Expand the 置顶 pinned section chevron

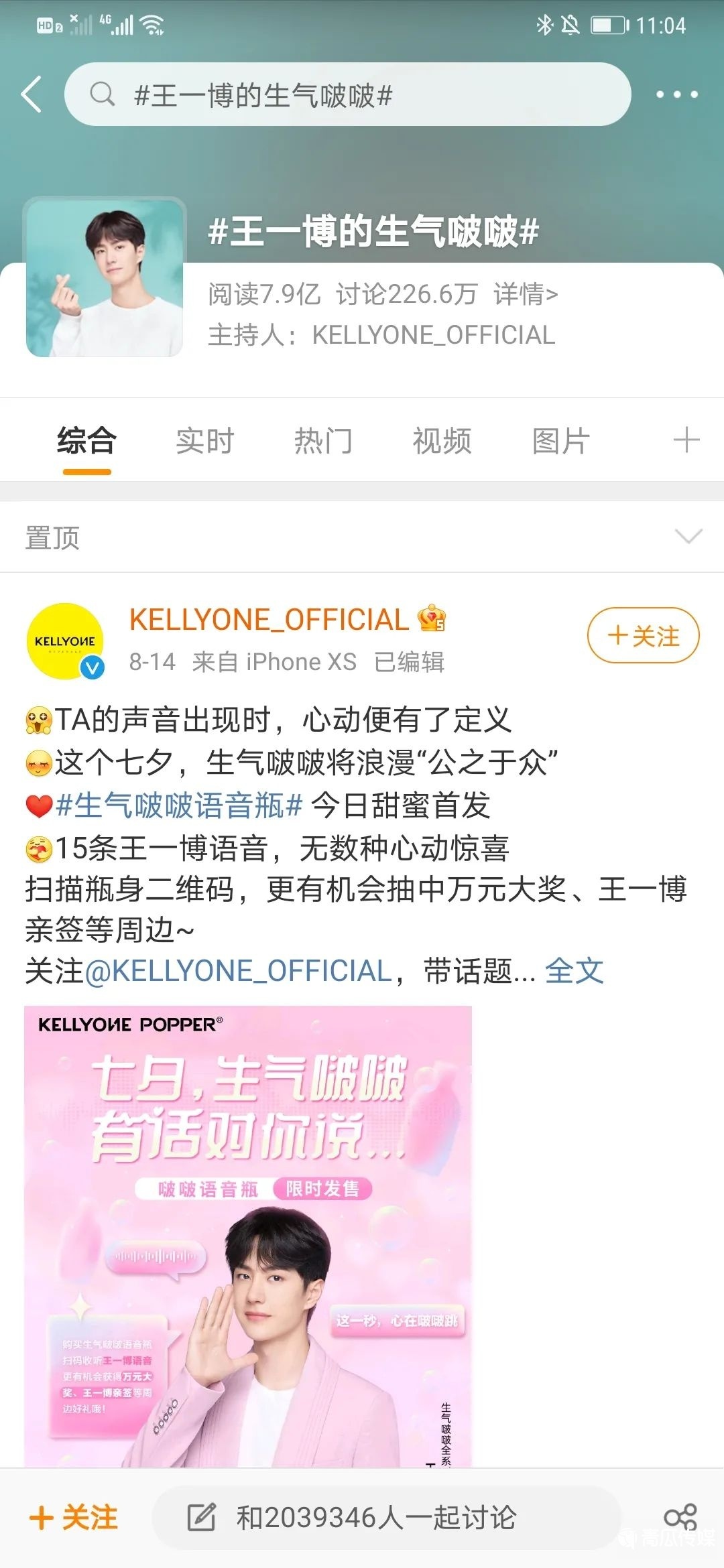coord(688,537)
